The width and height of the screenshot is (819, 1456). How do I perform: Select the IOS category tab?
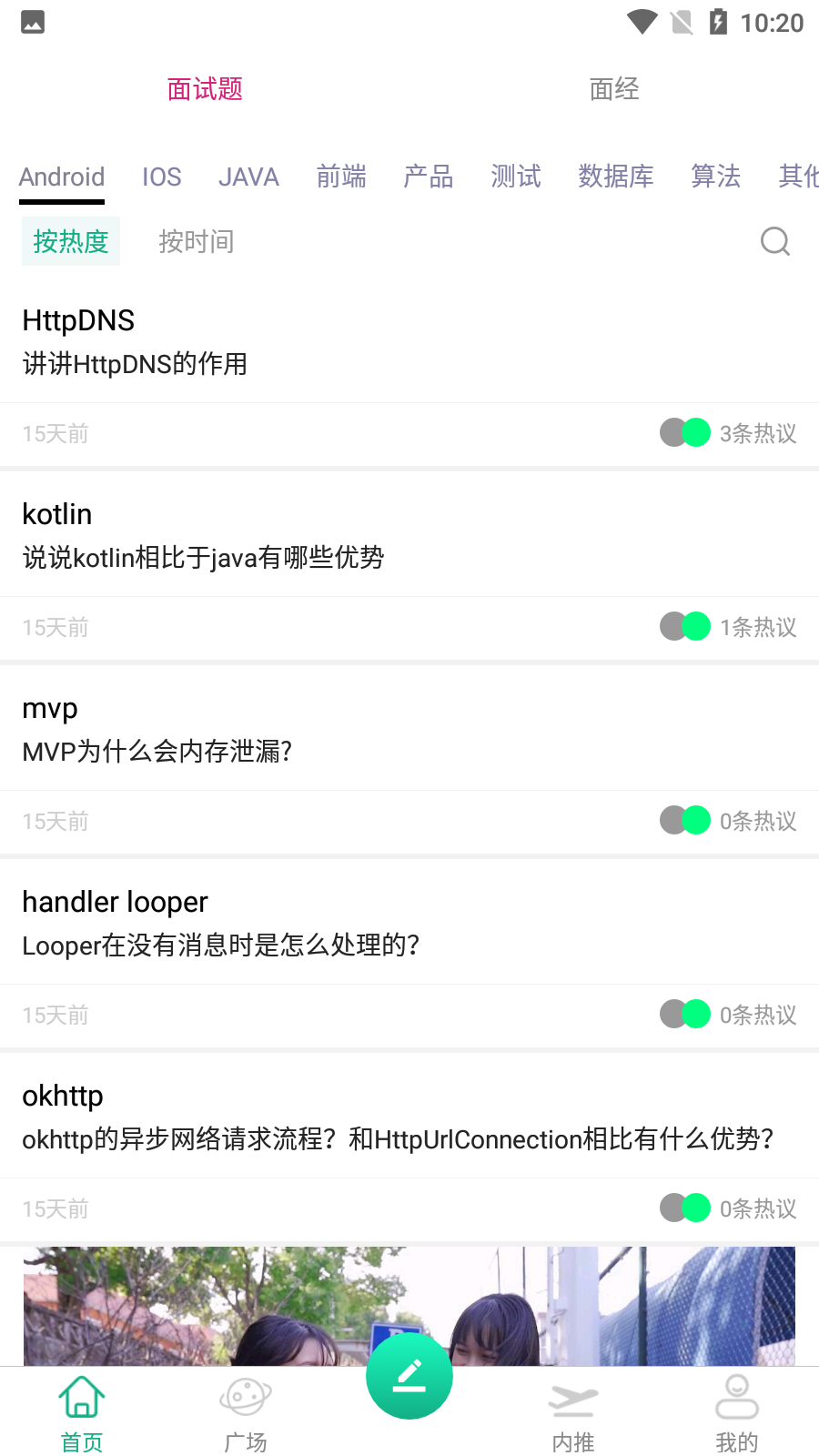point(162,177)
